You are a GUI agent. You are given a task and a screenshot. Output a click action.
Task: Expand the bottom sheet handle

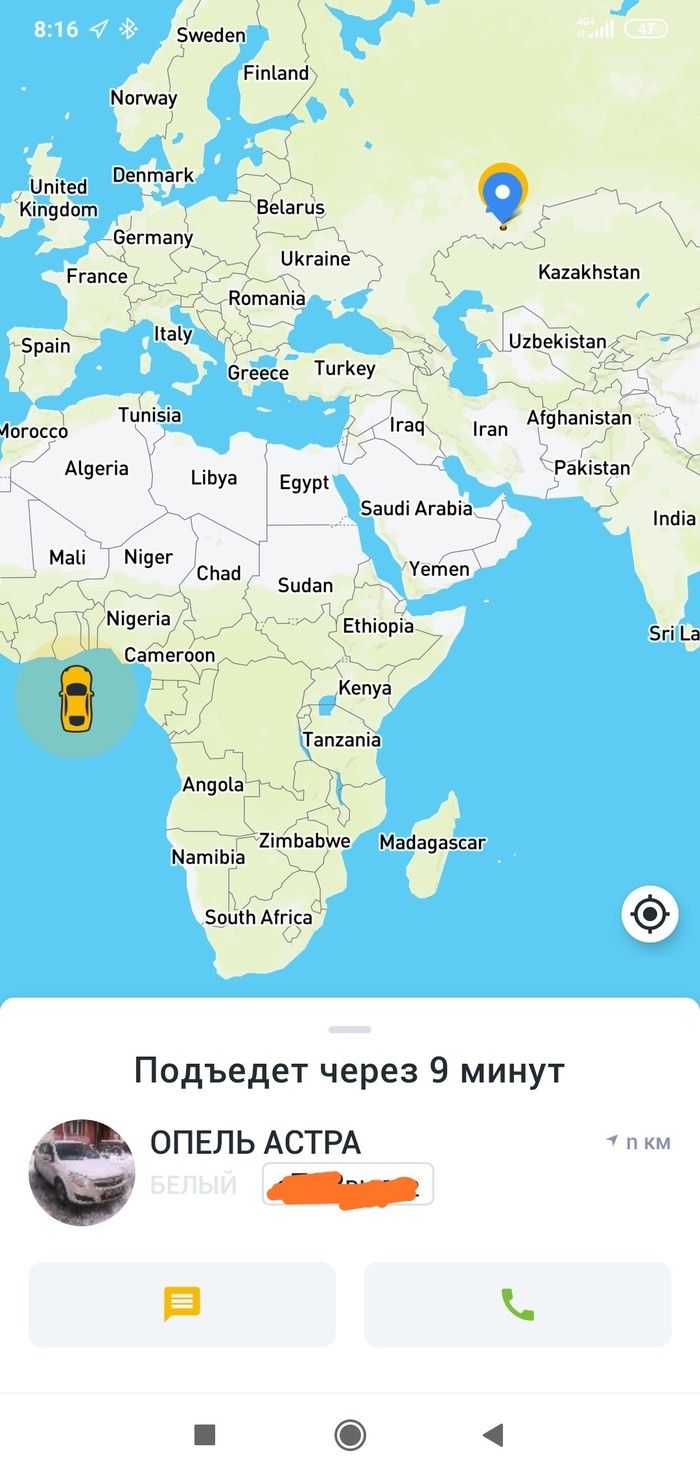click(350, 1029)
